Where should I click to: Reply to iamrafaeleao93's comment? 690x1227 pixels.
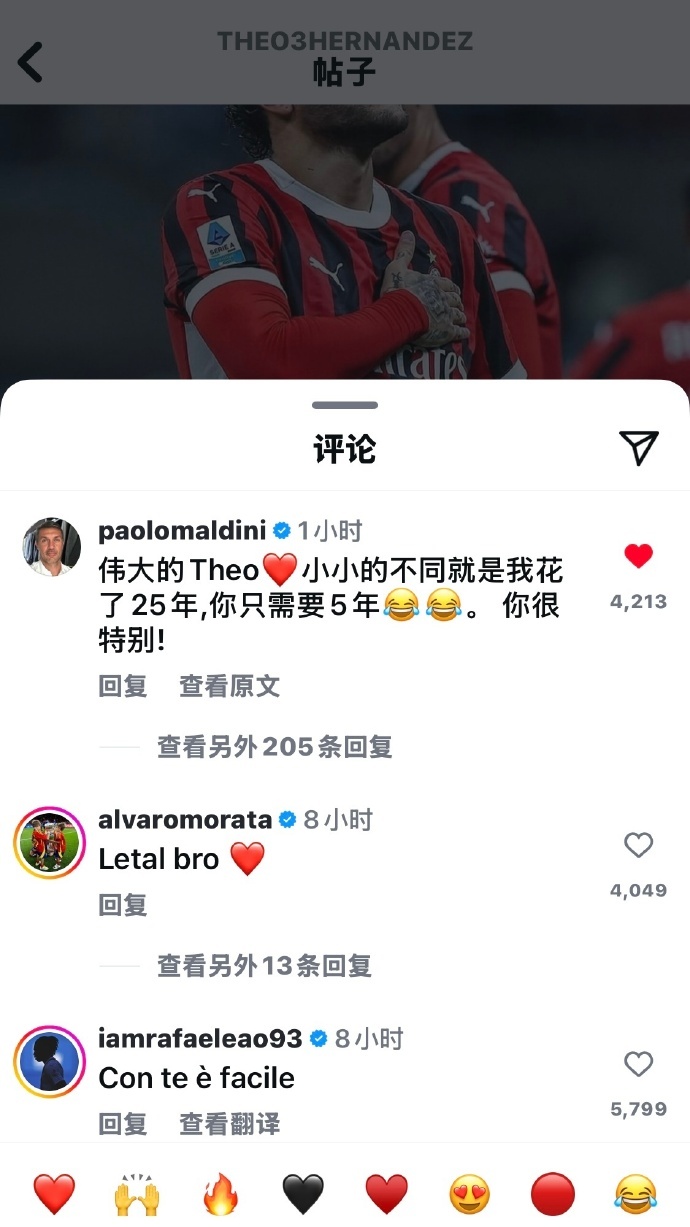click(x=123, y=1124)
